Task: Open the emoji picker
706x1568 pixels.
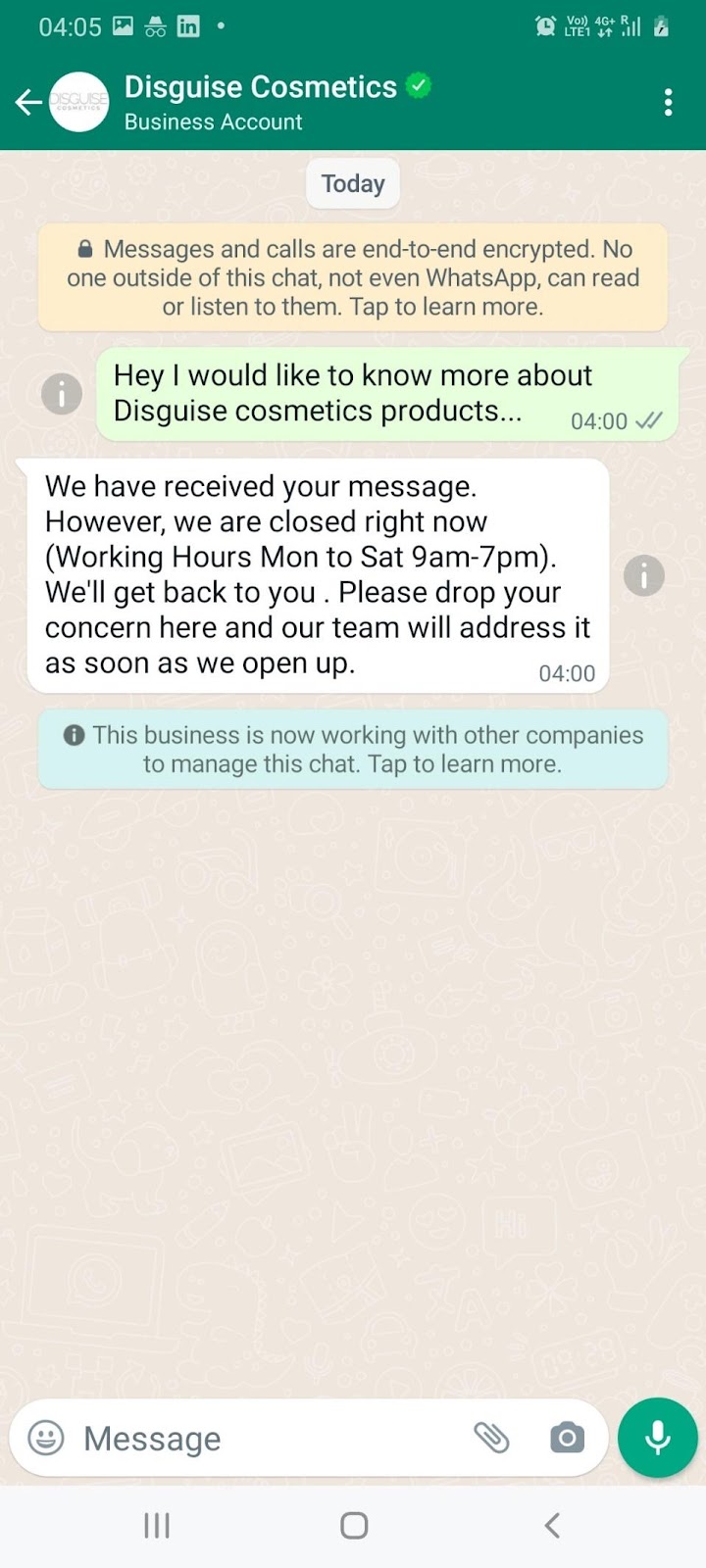Action: tap(45, 1438)
